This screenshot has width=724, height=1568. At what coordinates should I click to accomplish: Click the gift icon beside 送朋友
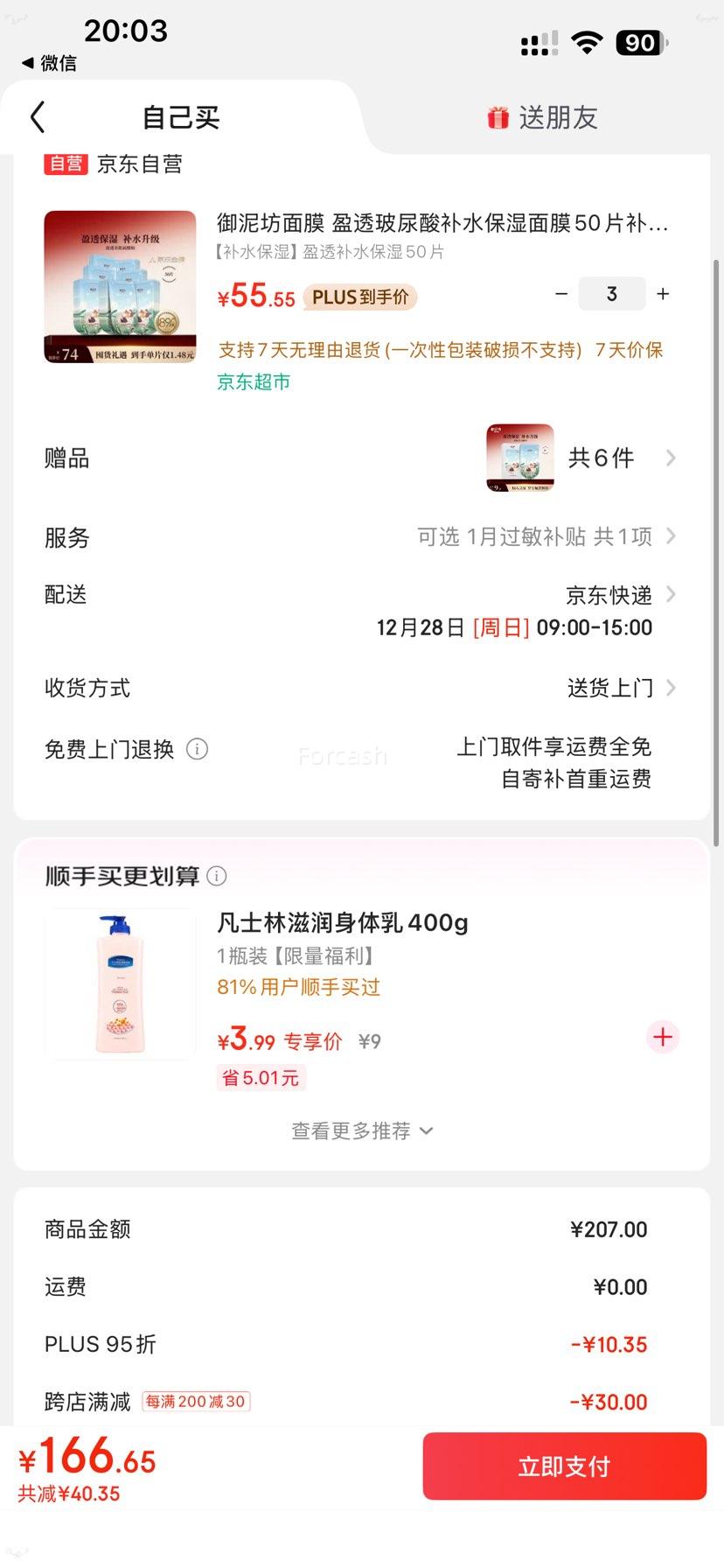click(x=497, y=116)
